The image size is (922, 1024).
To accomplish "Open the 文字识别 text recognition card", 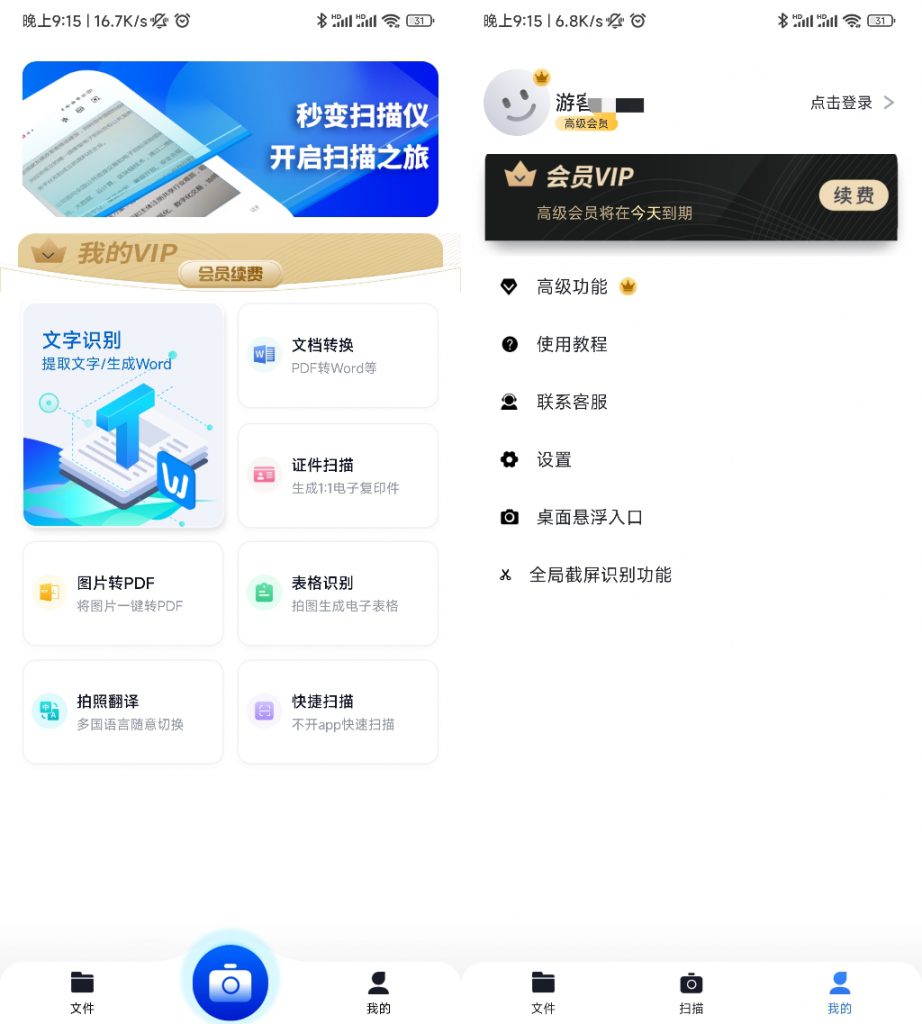I will tap(123, 415).
